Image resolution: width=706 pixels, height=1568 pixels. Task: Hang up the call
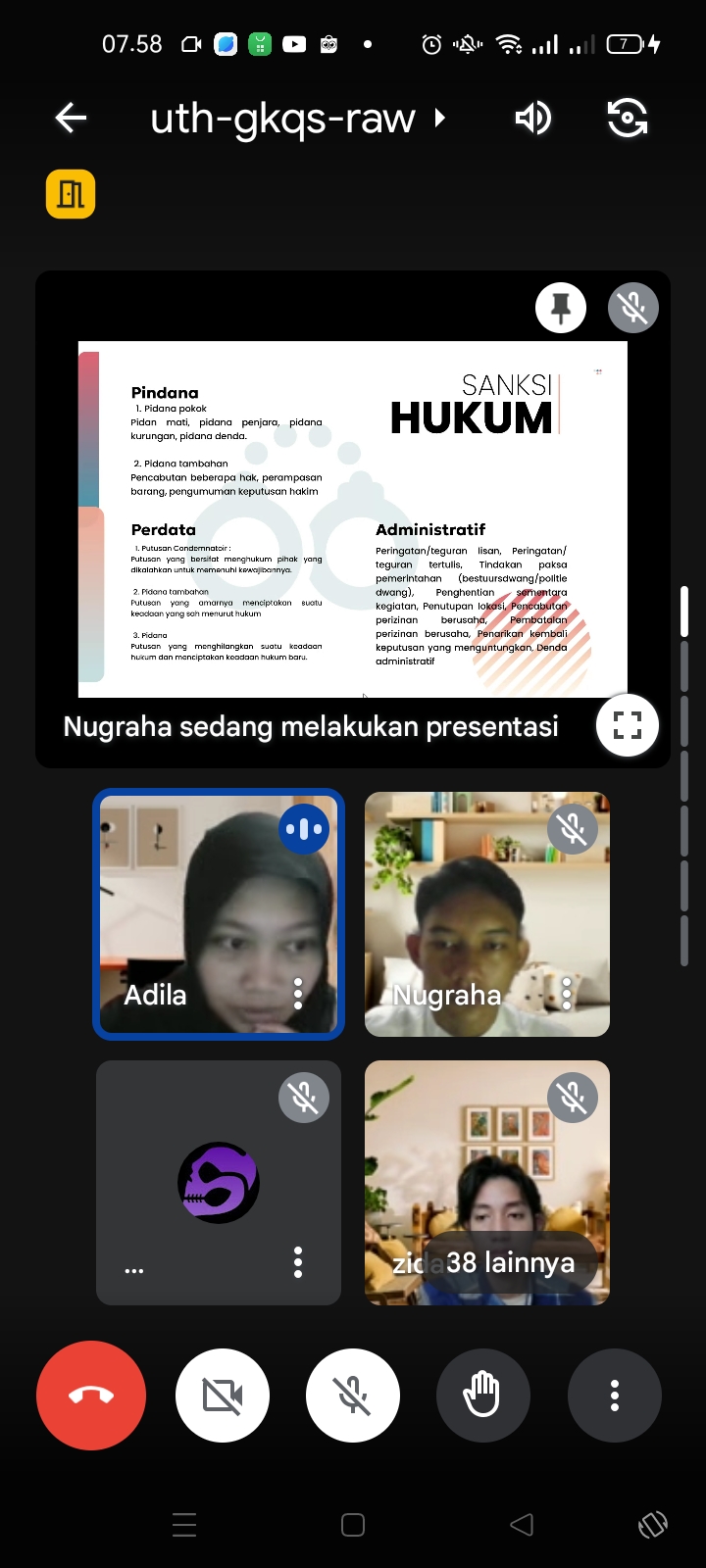point(91,1396)
